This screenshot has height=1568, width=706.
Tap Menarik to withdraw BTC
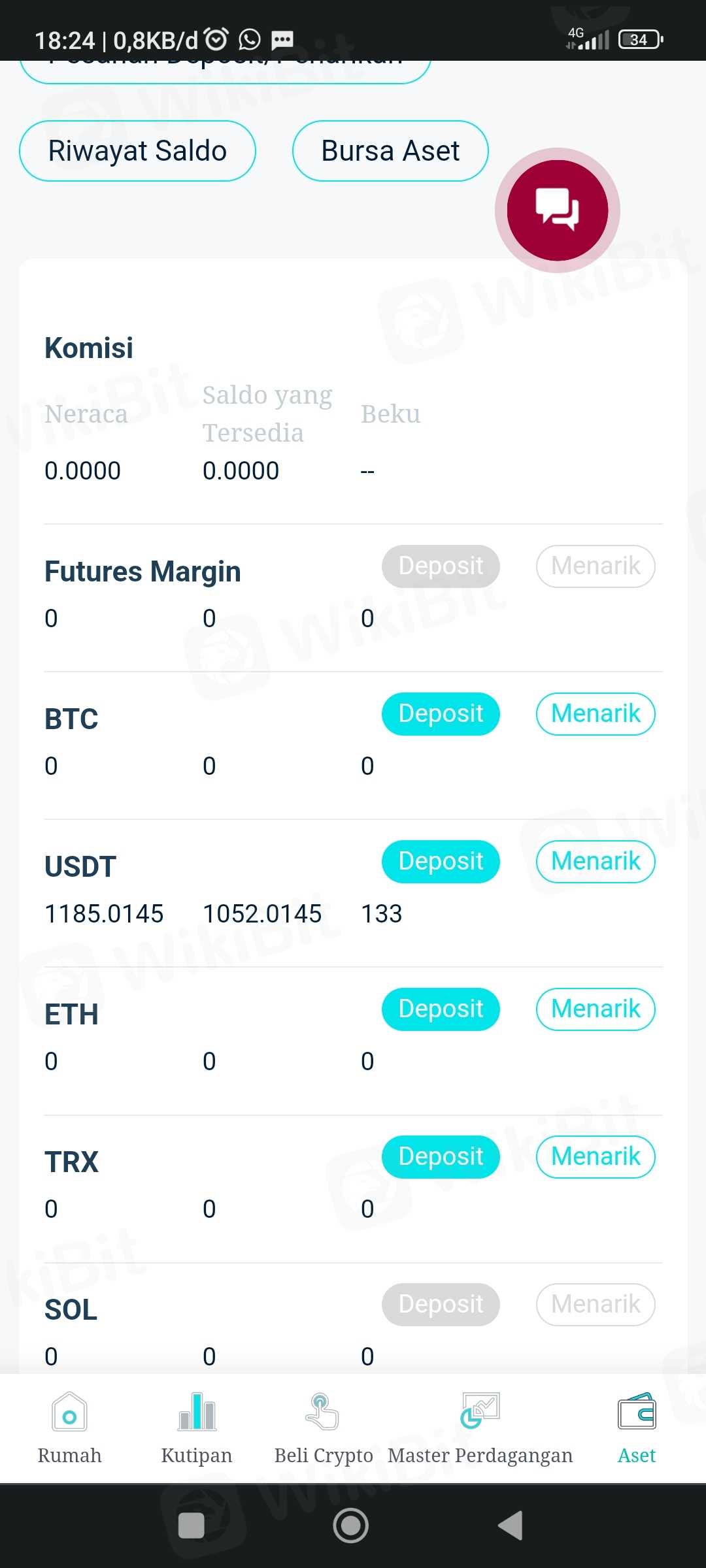pyautogui.click(x=596, y=713)
